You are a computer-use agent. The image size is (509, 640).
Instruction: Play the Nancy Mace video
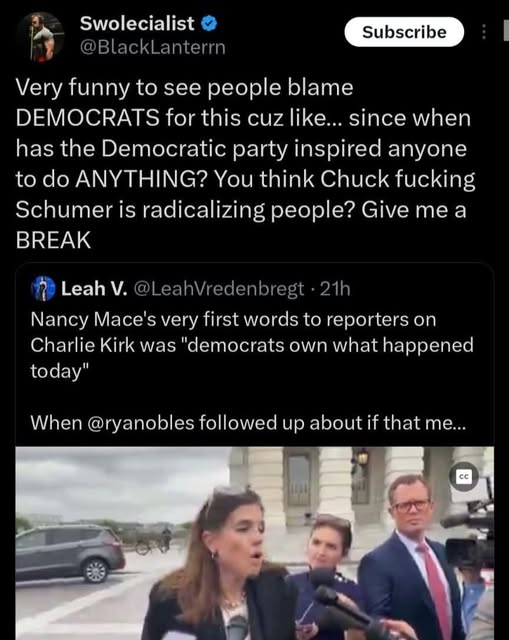[254, 543]
